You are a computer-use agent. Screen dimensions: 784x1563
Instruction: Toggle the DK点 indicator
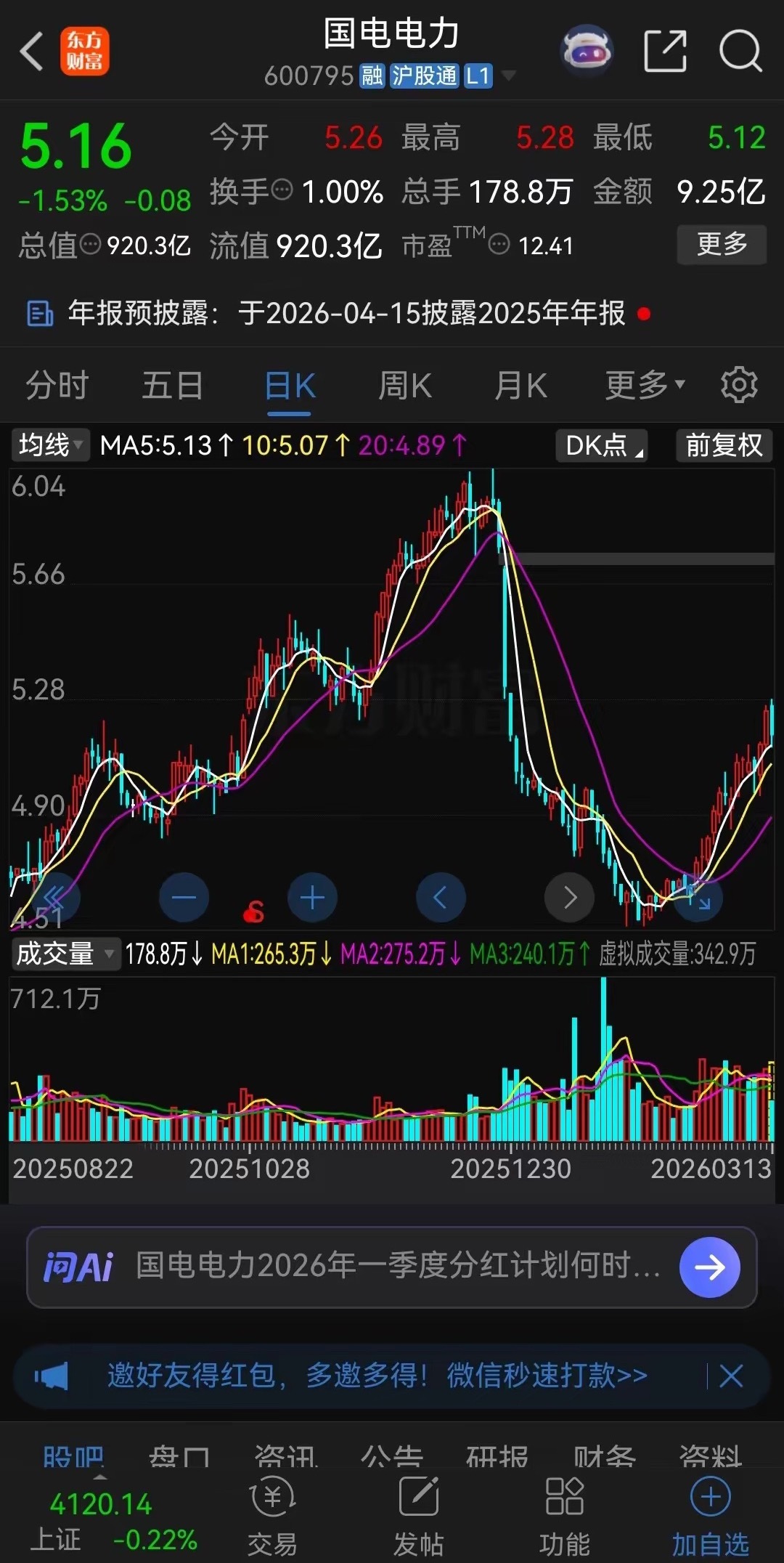[600, 445]
